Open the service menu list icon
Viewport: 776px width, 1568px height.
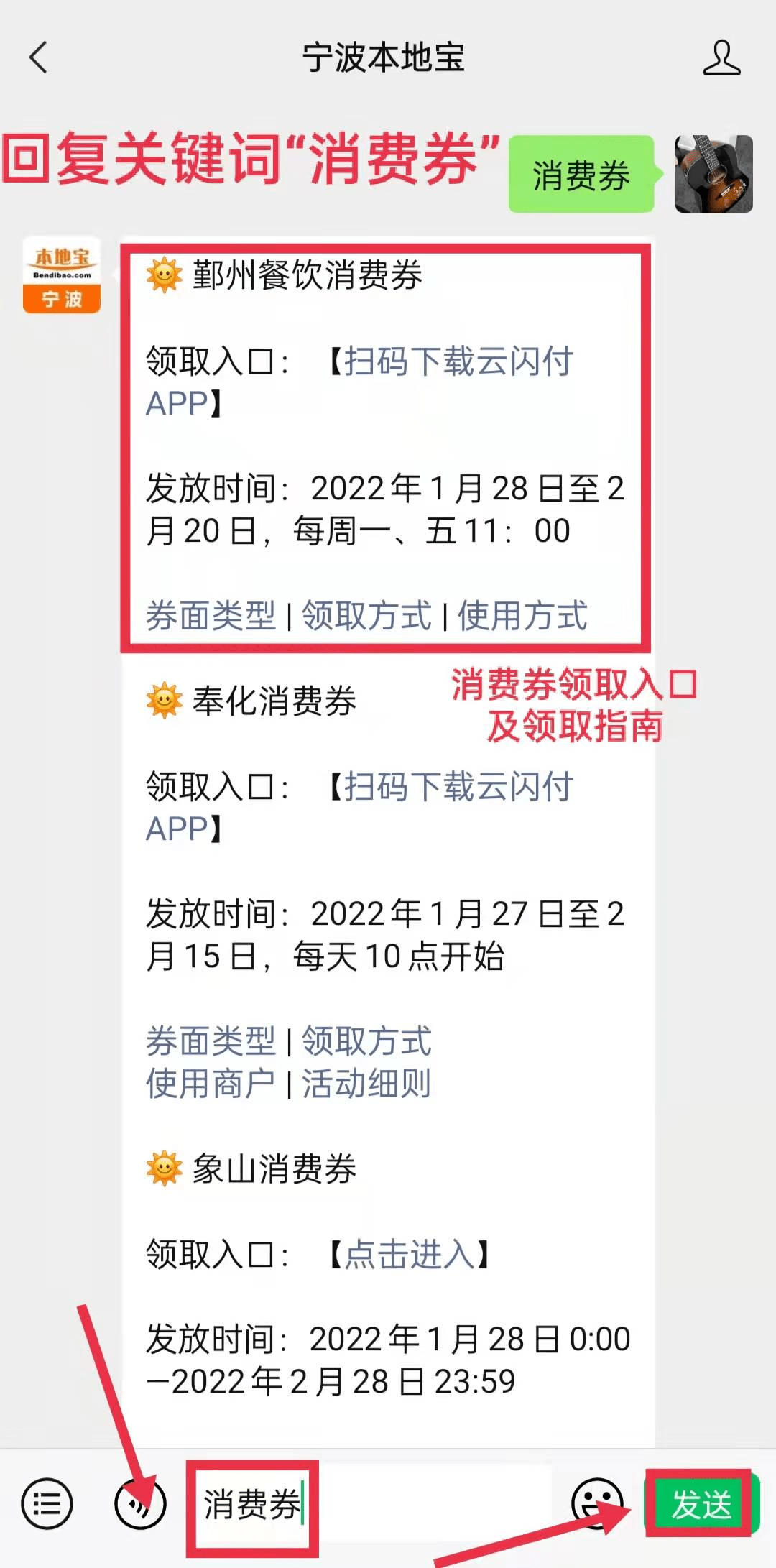47,1503
